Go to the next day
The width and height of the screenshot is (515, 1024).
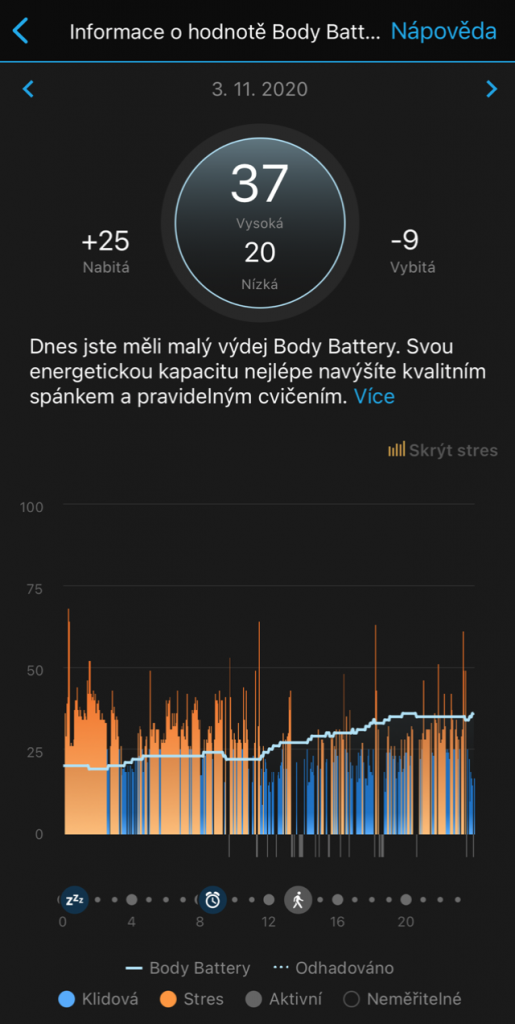click(x=492, y=89)
